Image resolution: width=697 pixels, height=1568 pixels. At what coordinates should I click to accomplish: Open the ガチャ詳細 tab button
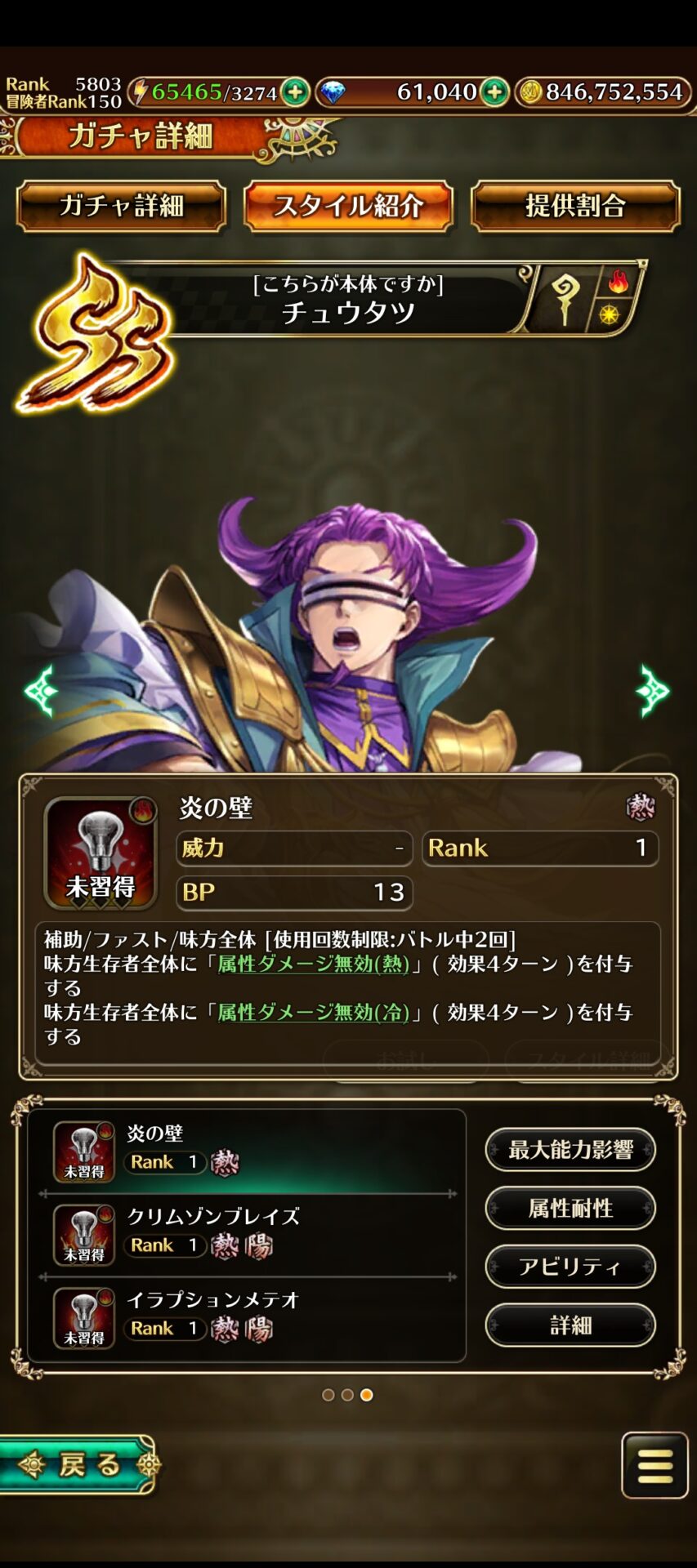point(121,206)
